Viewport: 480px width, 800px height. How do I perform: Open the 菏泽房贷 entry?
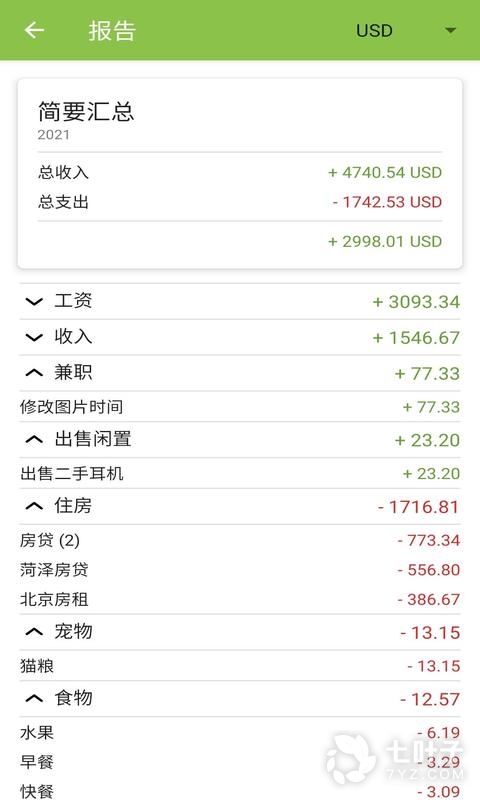pos(240,569)
